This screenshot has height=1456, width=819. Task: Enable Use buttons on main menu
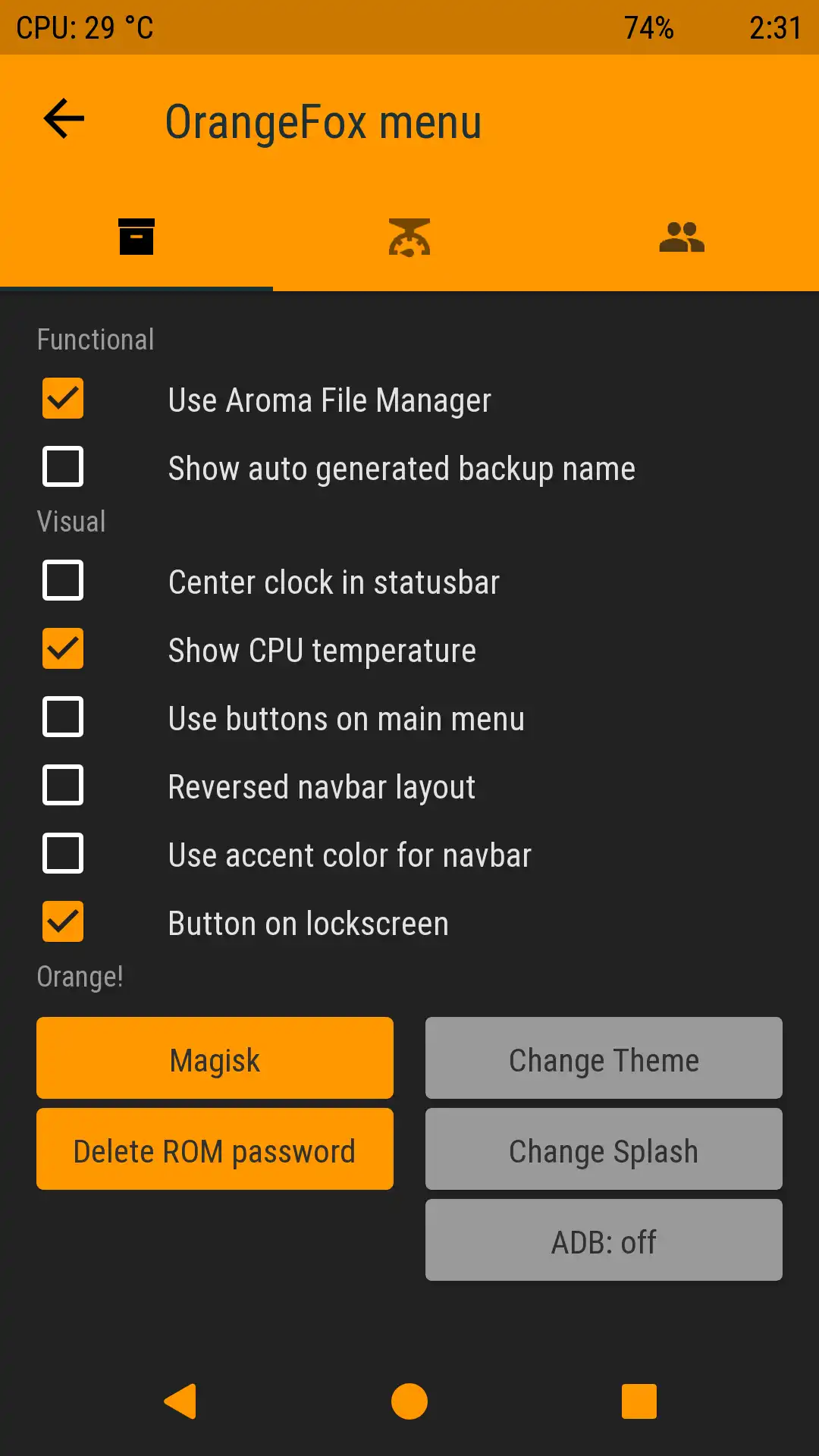coord(62,717)
